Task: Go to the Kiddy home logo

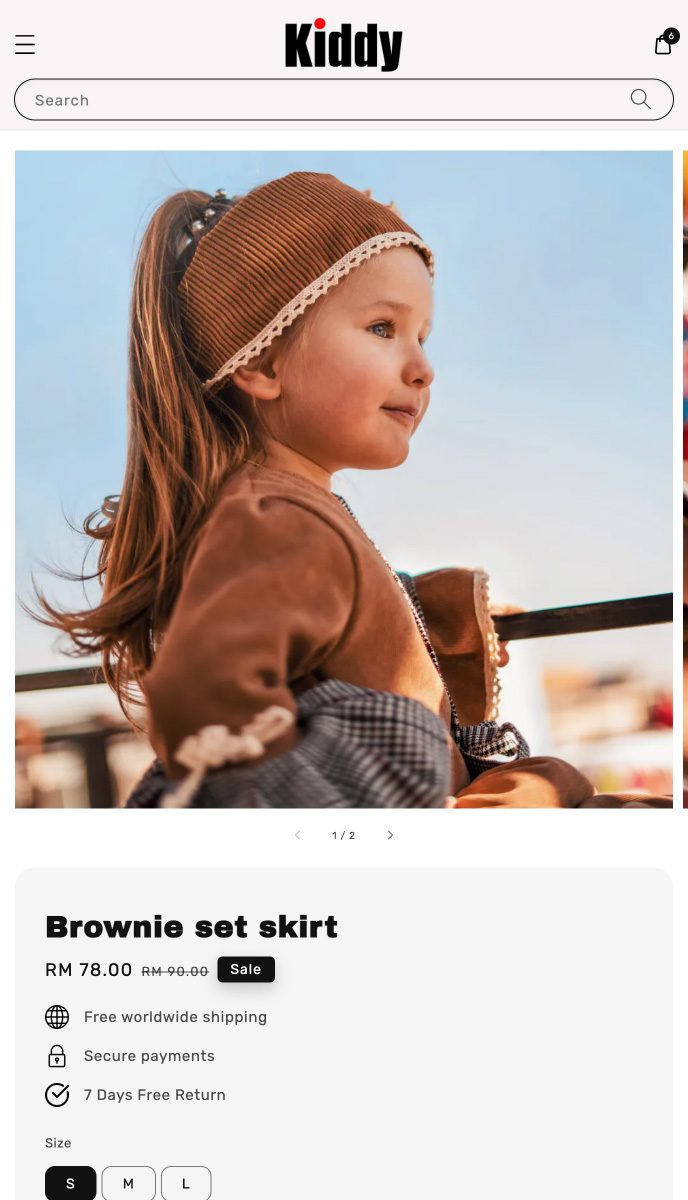Action: [x=344, y=45]
